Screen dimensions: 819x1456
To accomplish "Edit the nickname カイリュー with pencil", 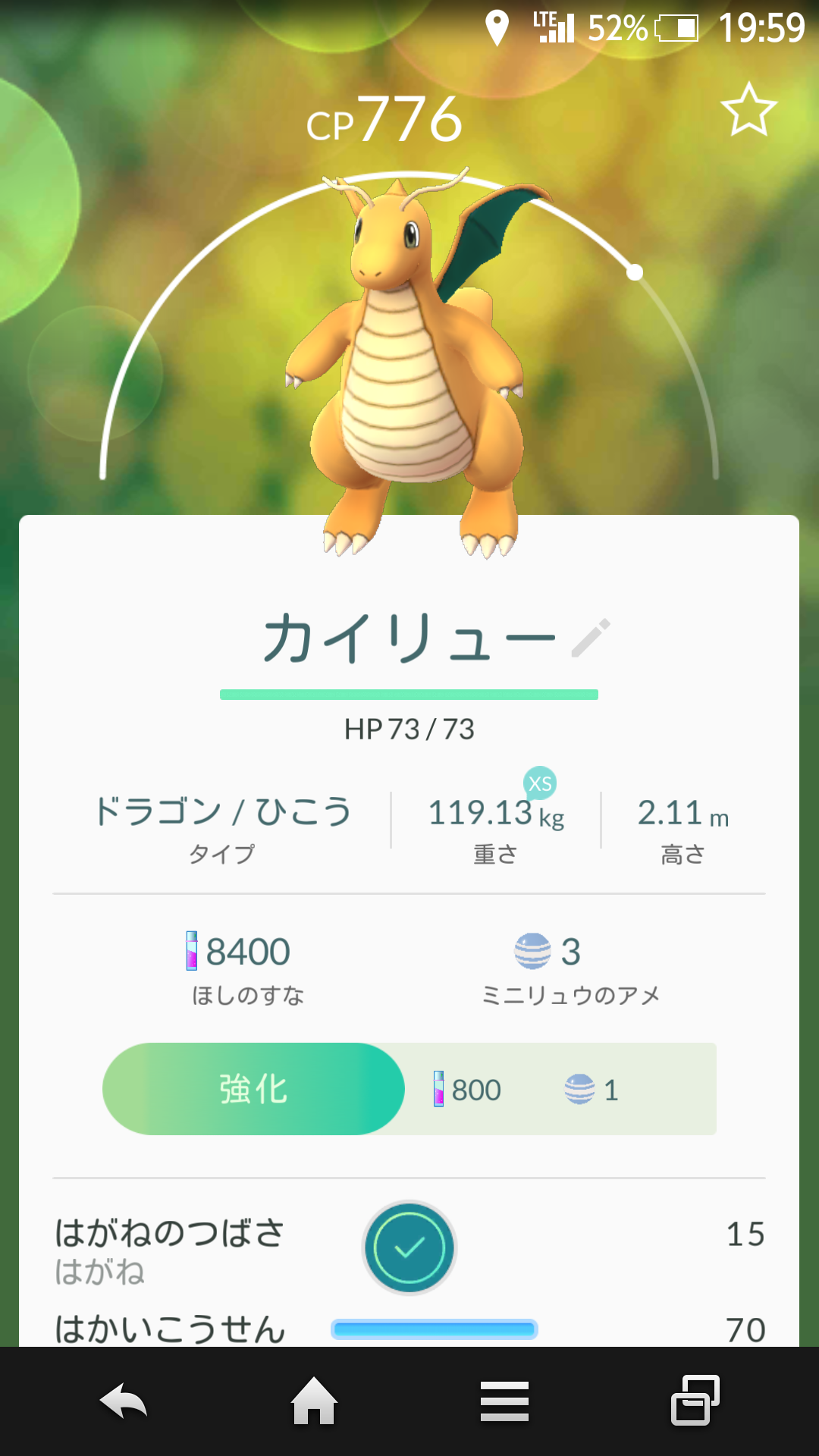I will coord(591,638).
